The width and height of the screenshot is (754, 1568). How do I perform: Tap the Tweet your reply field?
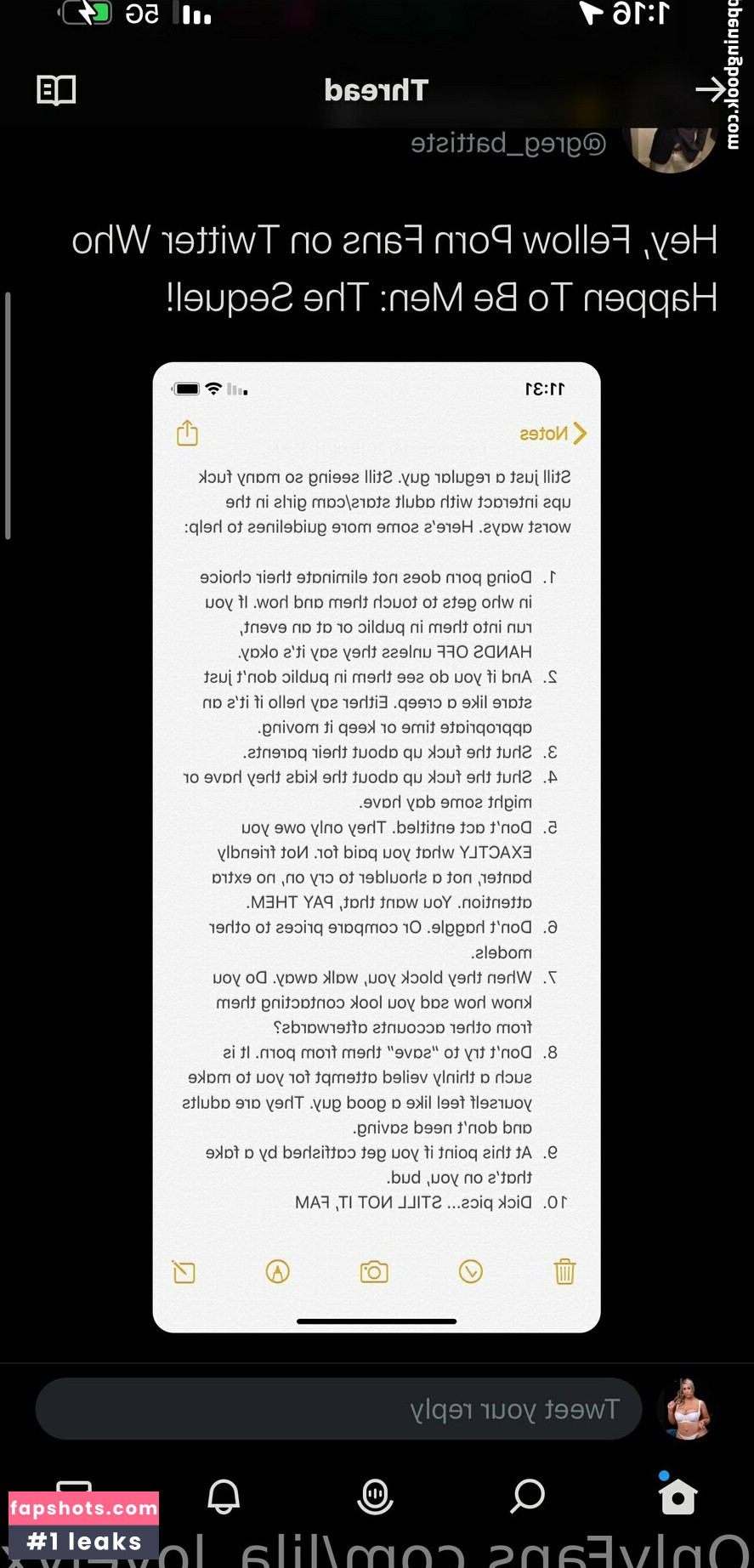point(338,1409)
